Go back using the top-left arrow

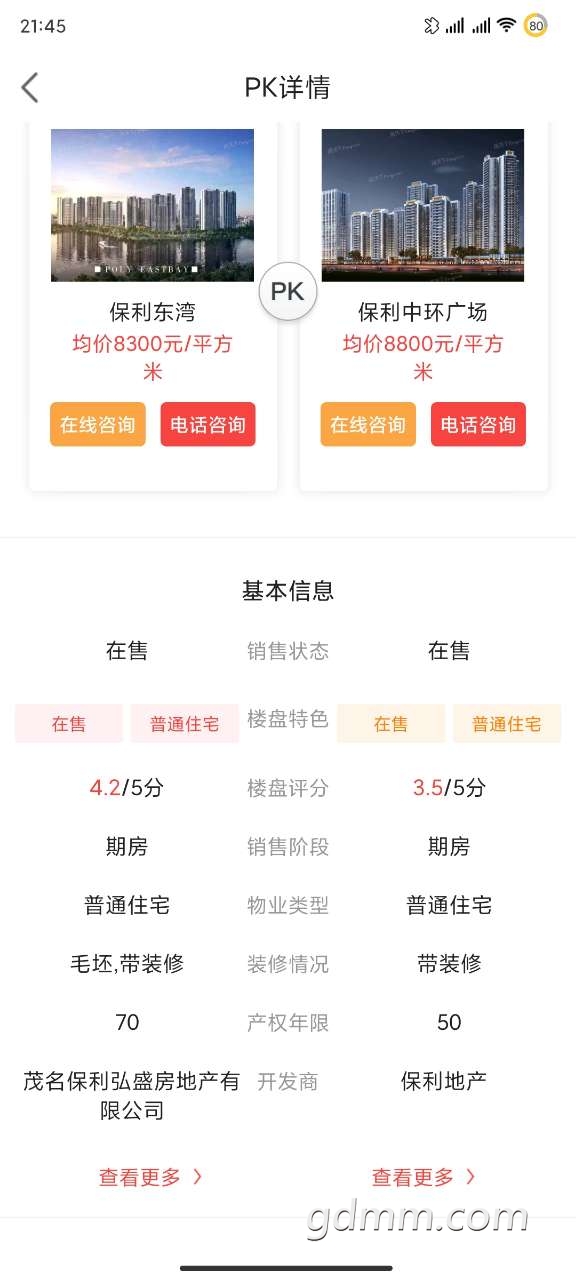coord(30,88)
